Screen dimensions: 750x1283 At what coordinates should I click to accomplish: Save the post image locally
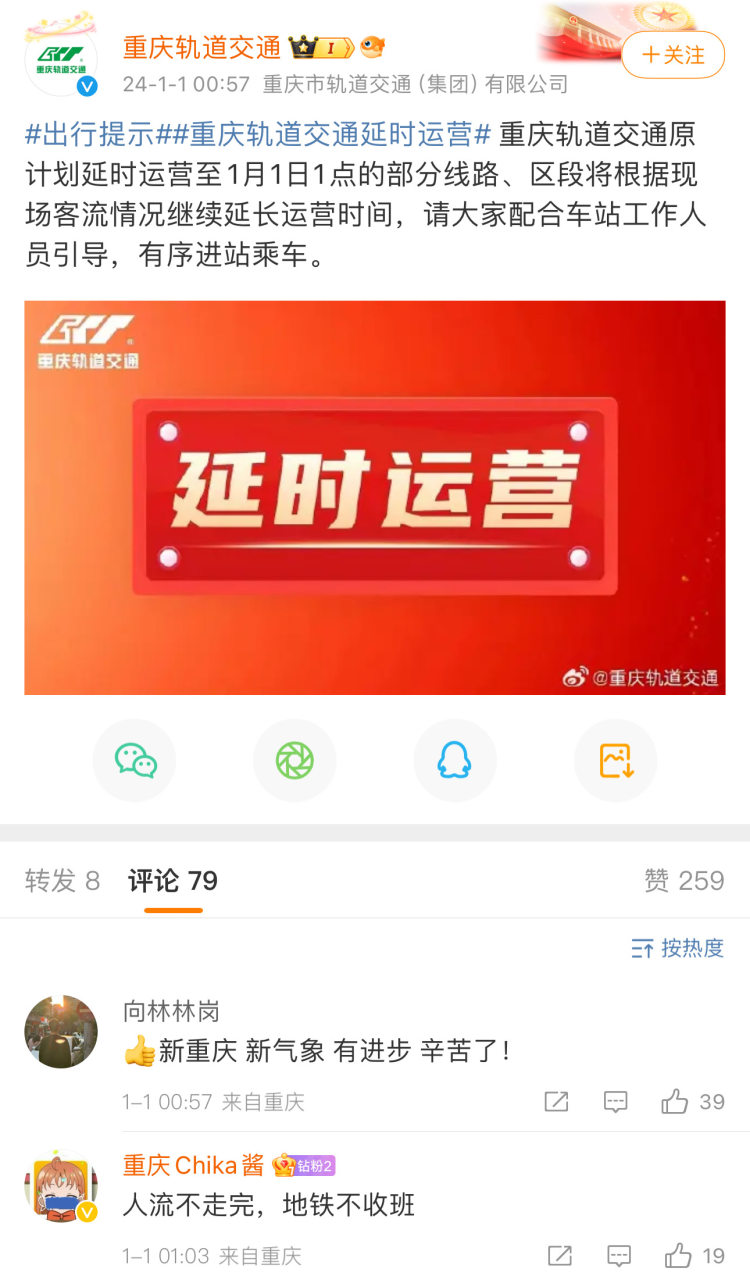(615, 761)
